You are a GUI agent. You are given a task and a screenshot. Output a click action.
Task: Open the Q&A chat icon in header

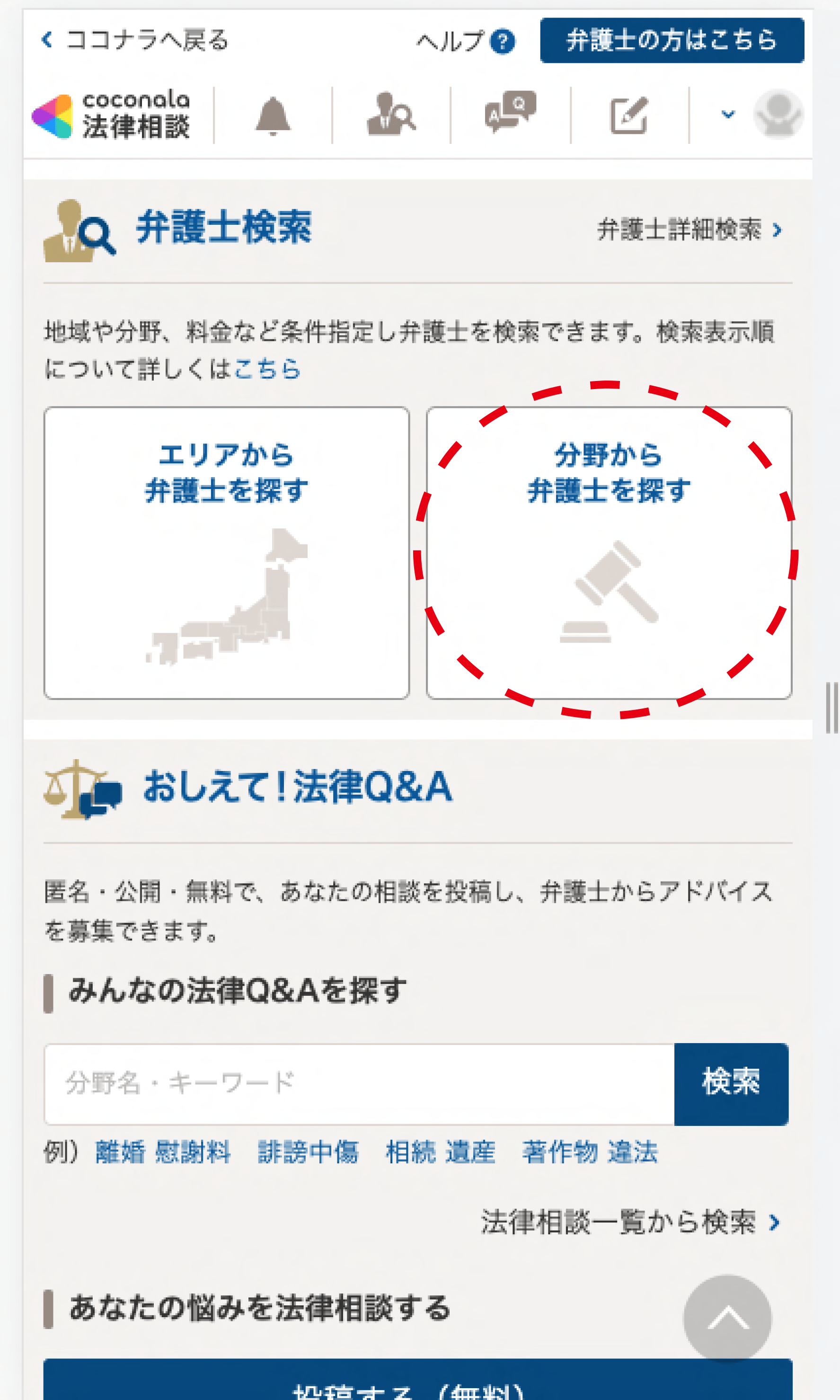pos(510,112)
